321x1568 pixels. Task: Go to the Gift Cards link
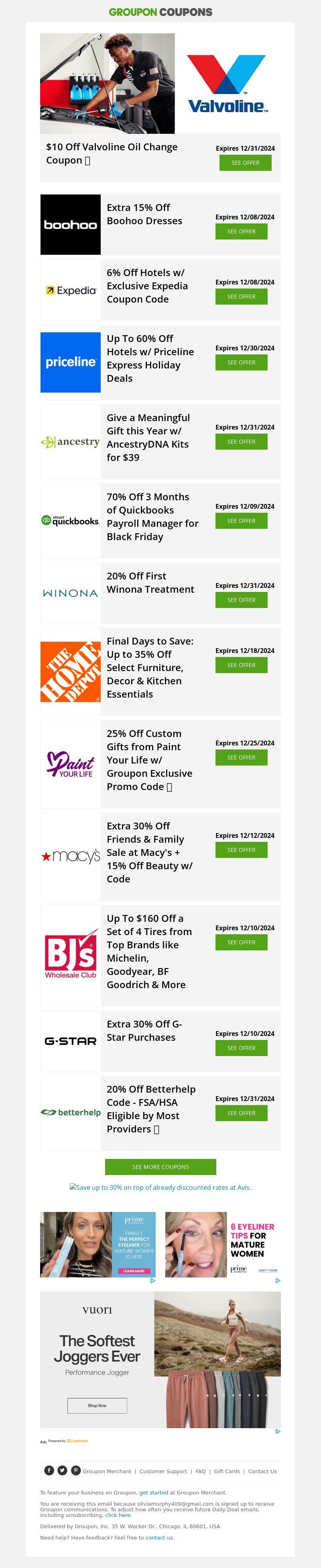coord(227,1471)
